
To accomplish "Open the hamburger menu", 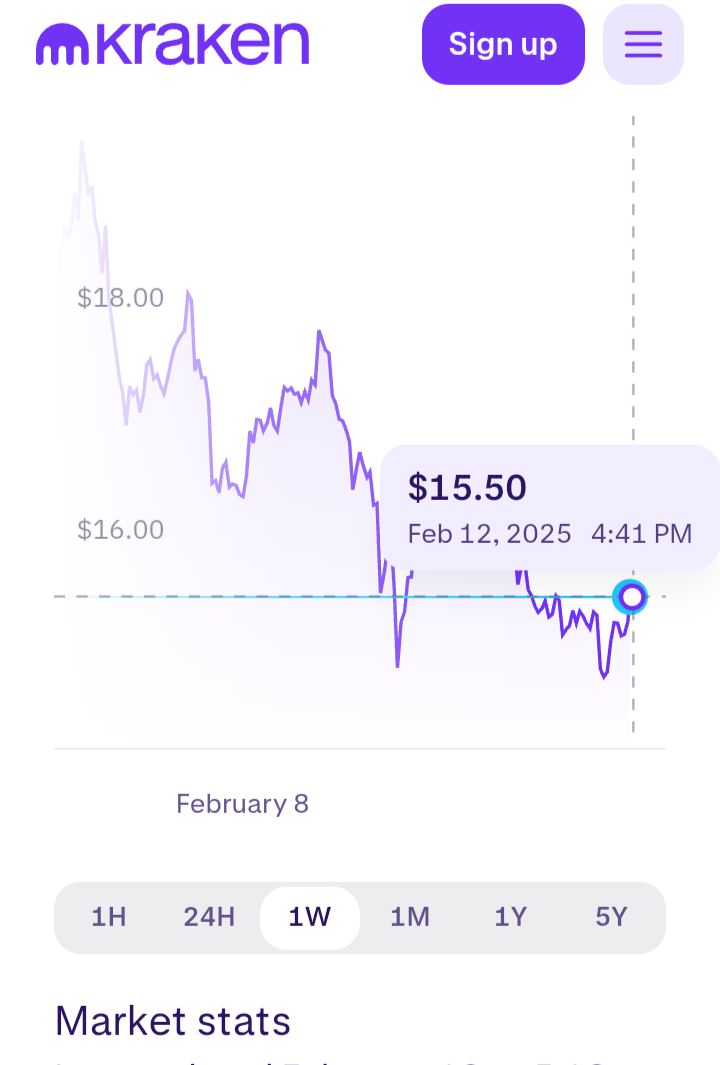I will 643,44.
